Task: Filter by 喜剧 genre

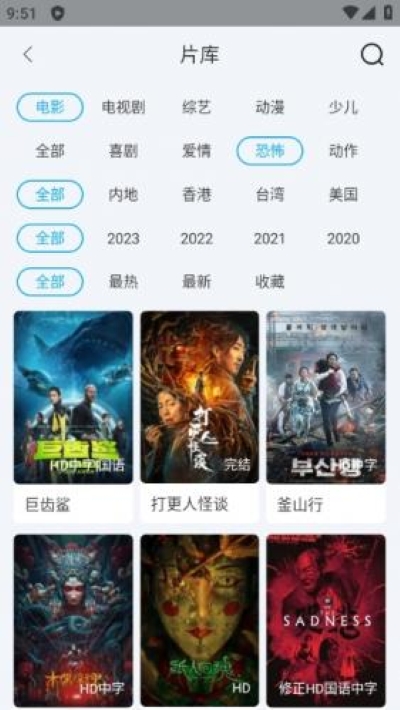Action: point(123,151)
